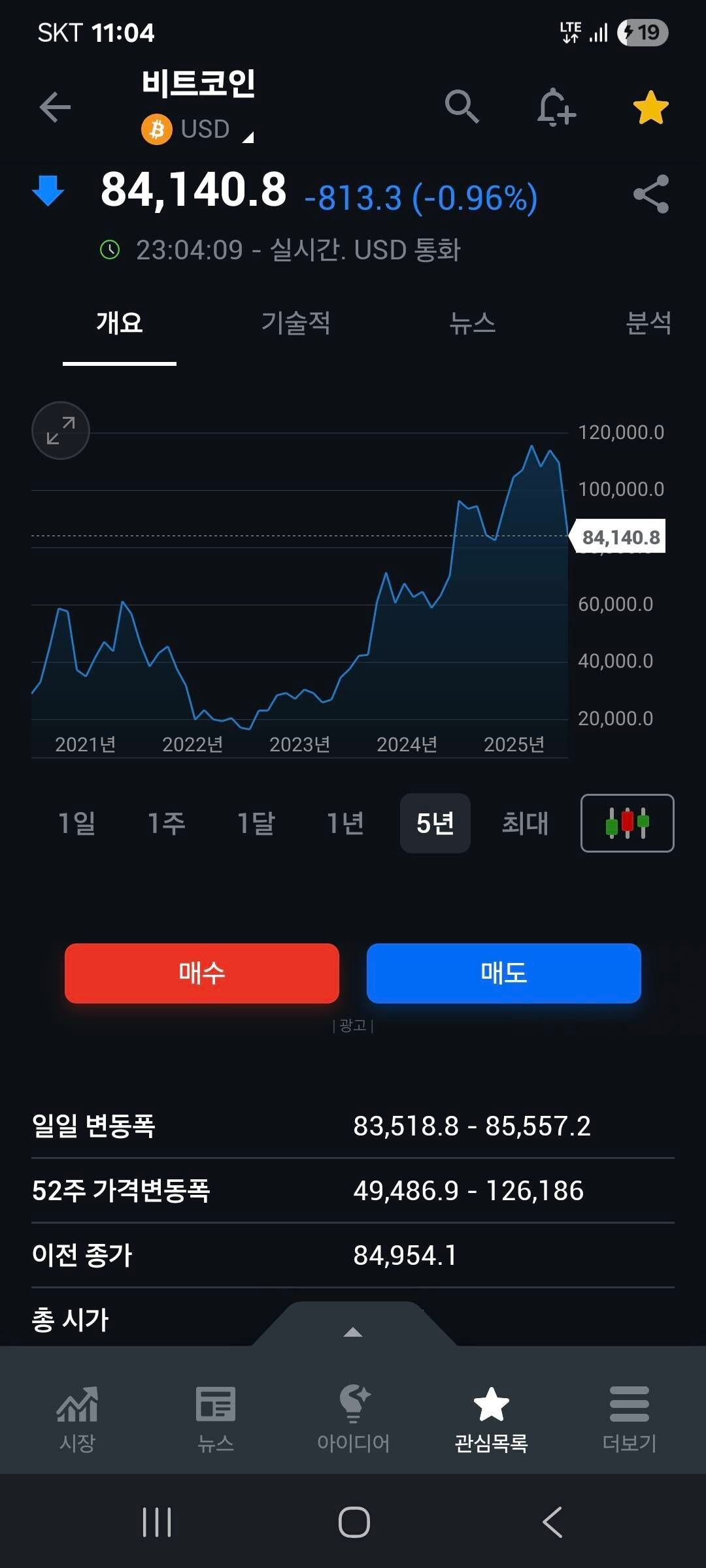This screenshot has height=1568, width=706.
Task: Switch to candlestick chart view
Action: [626, 823]
